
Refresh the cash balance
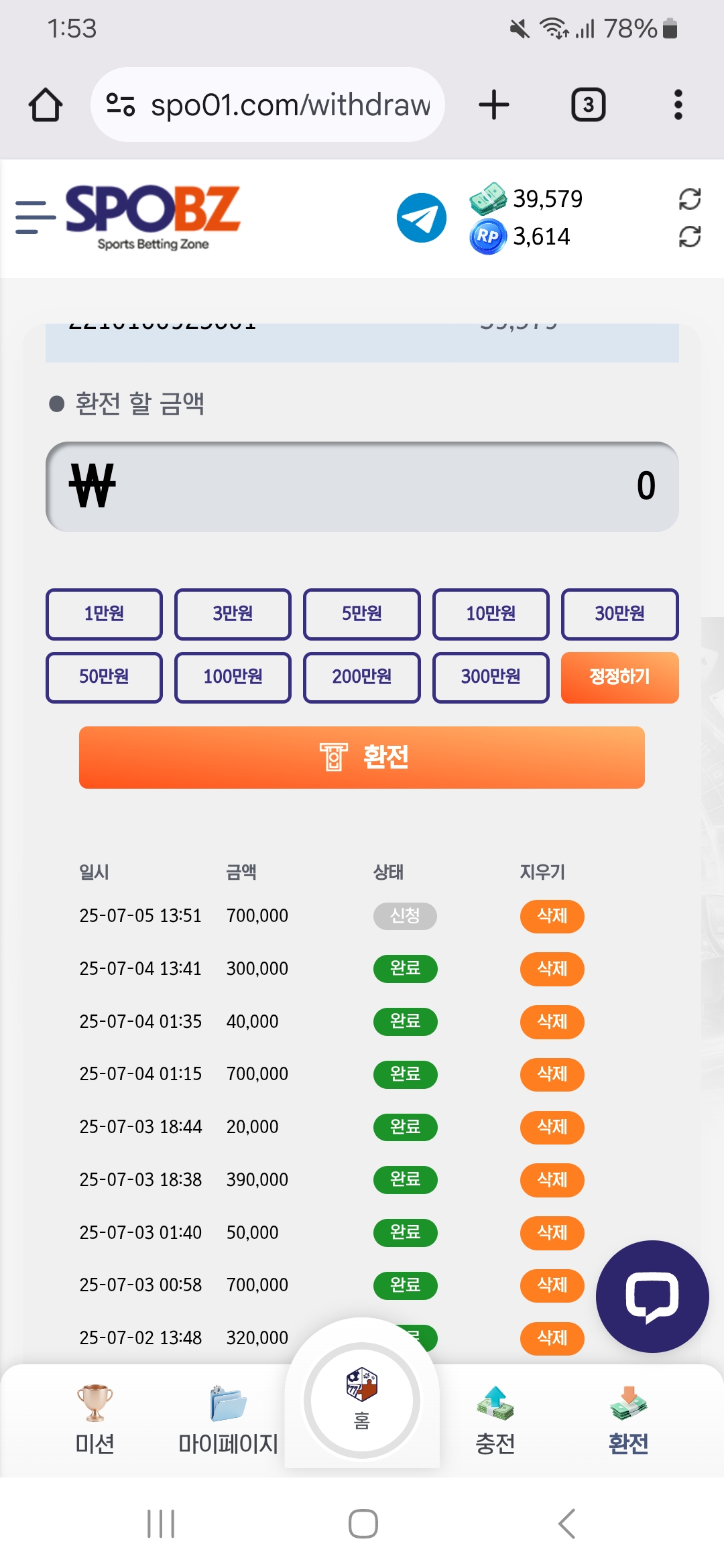pyautogui.click(x=689, y=199)
